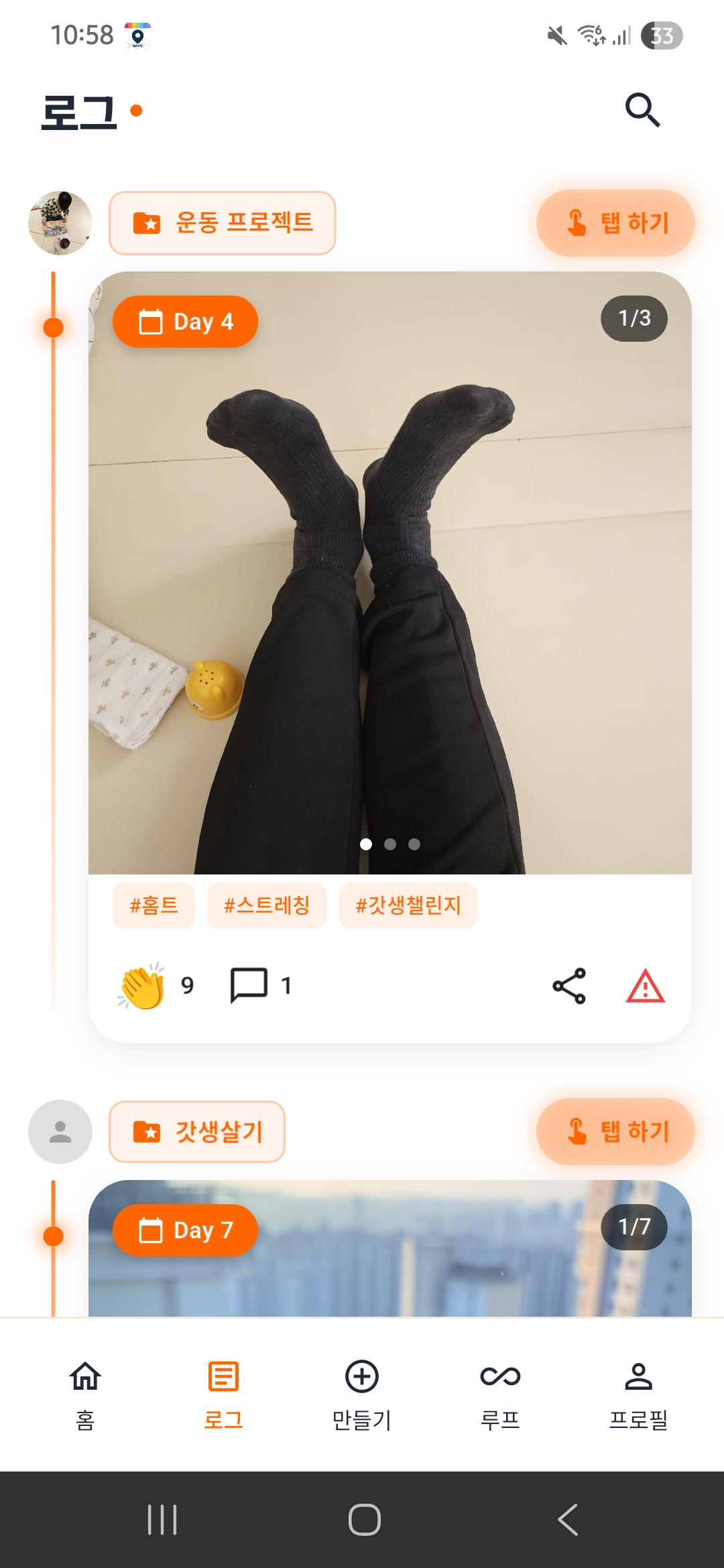Click the #갓생챌린지 hashtag

click(408, 905)
